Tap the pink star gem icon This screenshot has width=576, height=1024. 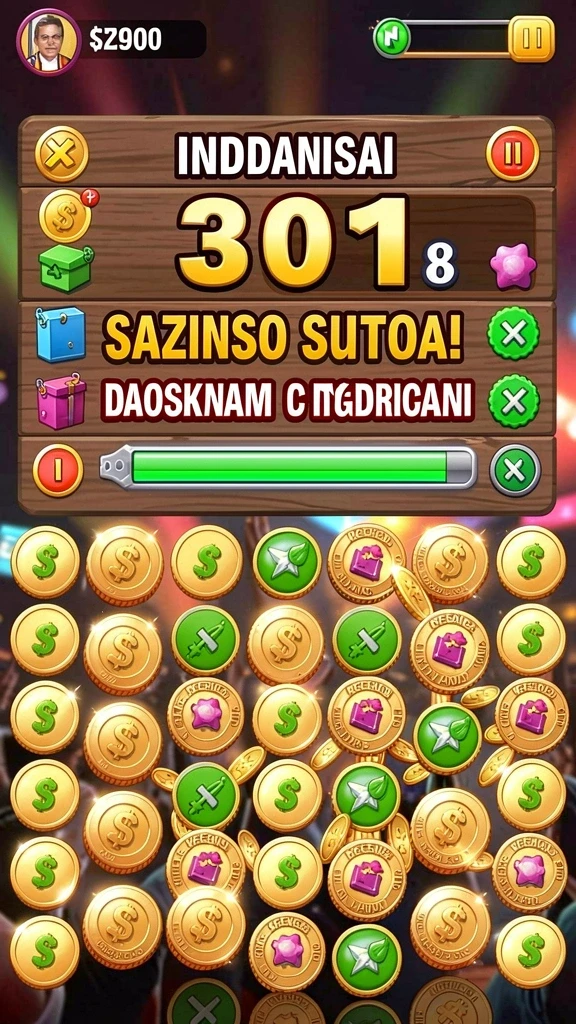513,266
